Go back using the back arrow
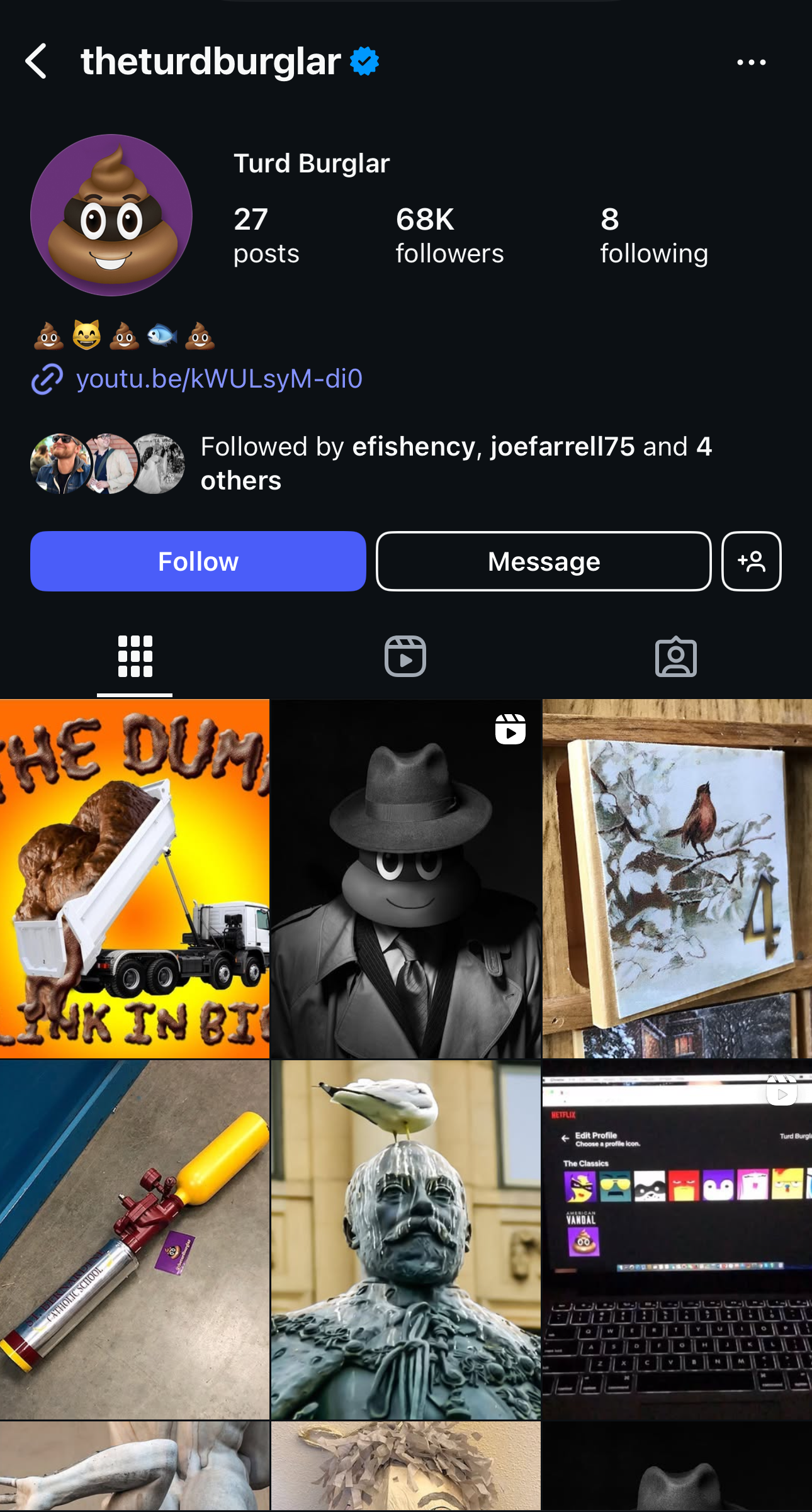Image resolution: width=812 pixels, height=1512 pixels. (37, 61)
